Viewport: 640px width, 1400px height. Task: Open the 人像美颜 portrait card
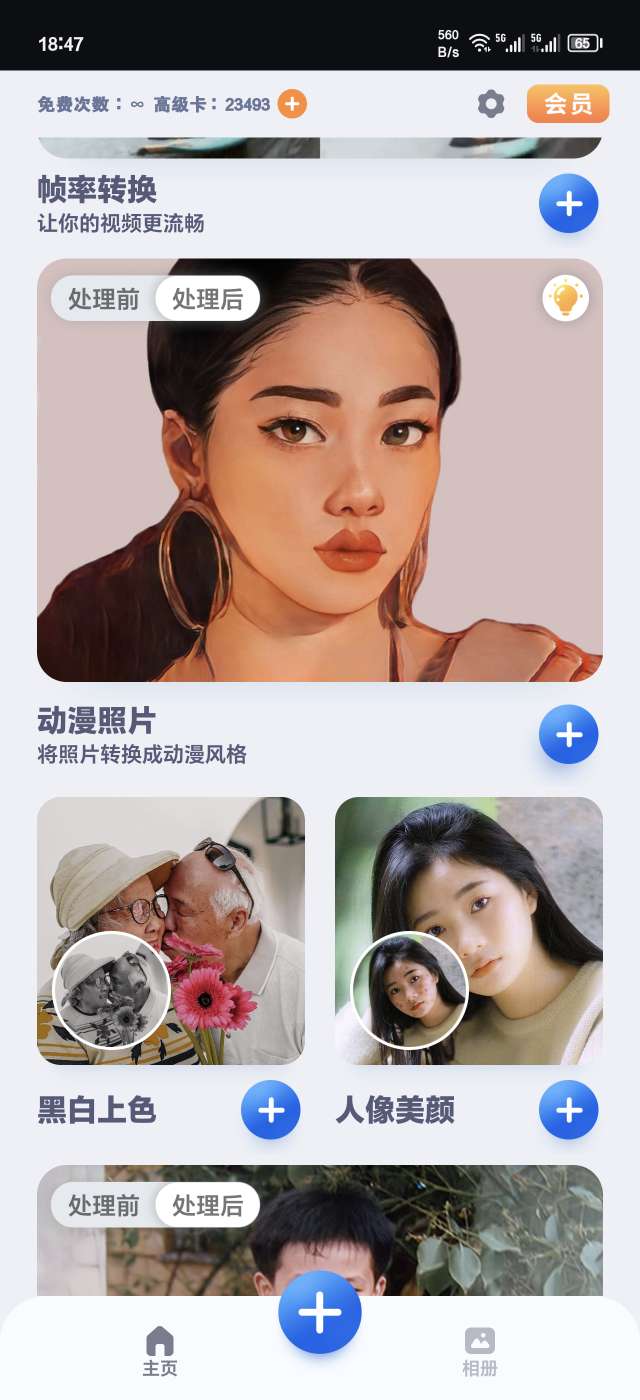point(469,930)
